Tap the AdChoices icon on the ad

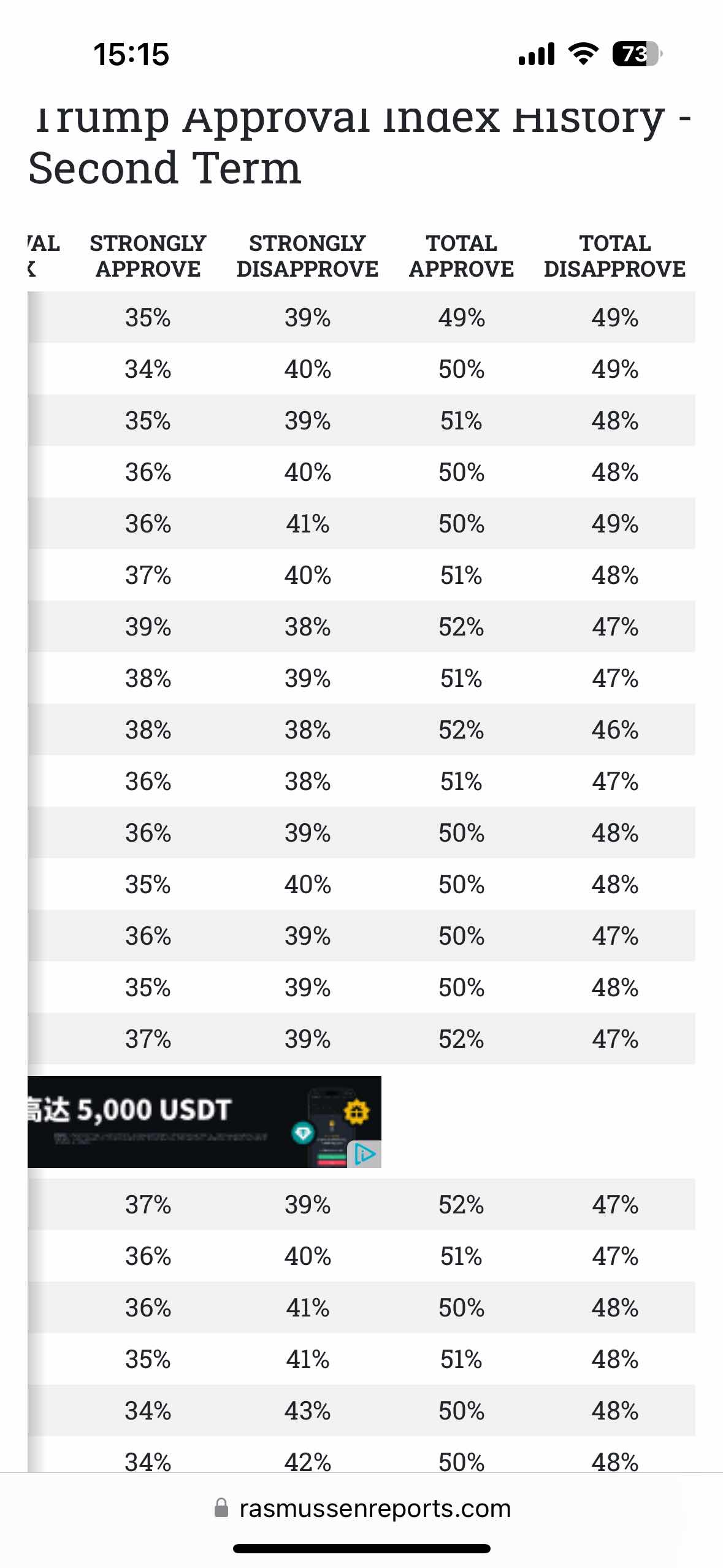pyautogui.click(x=364, y=1154)
